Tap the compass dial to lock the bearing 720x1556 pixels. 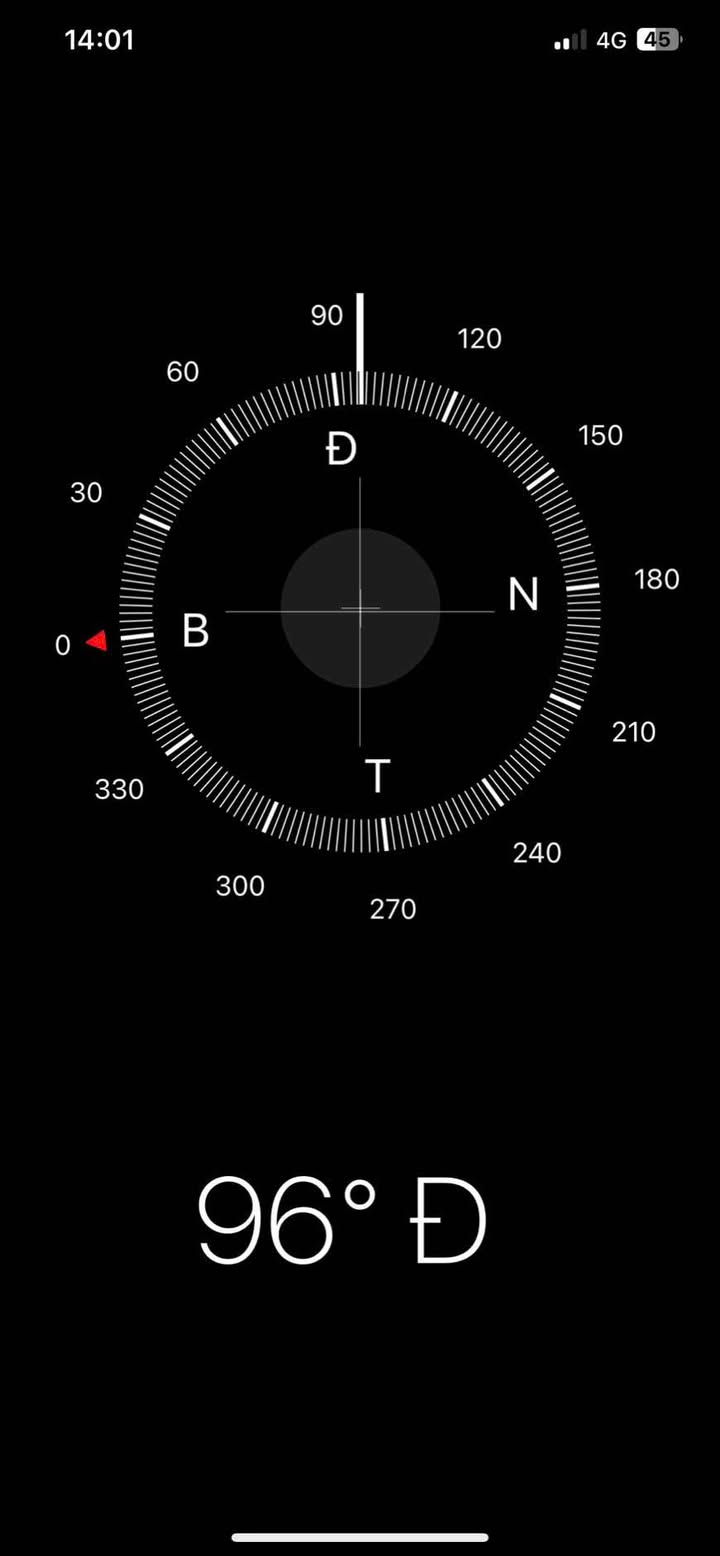tap(360, 609)
